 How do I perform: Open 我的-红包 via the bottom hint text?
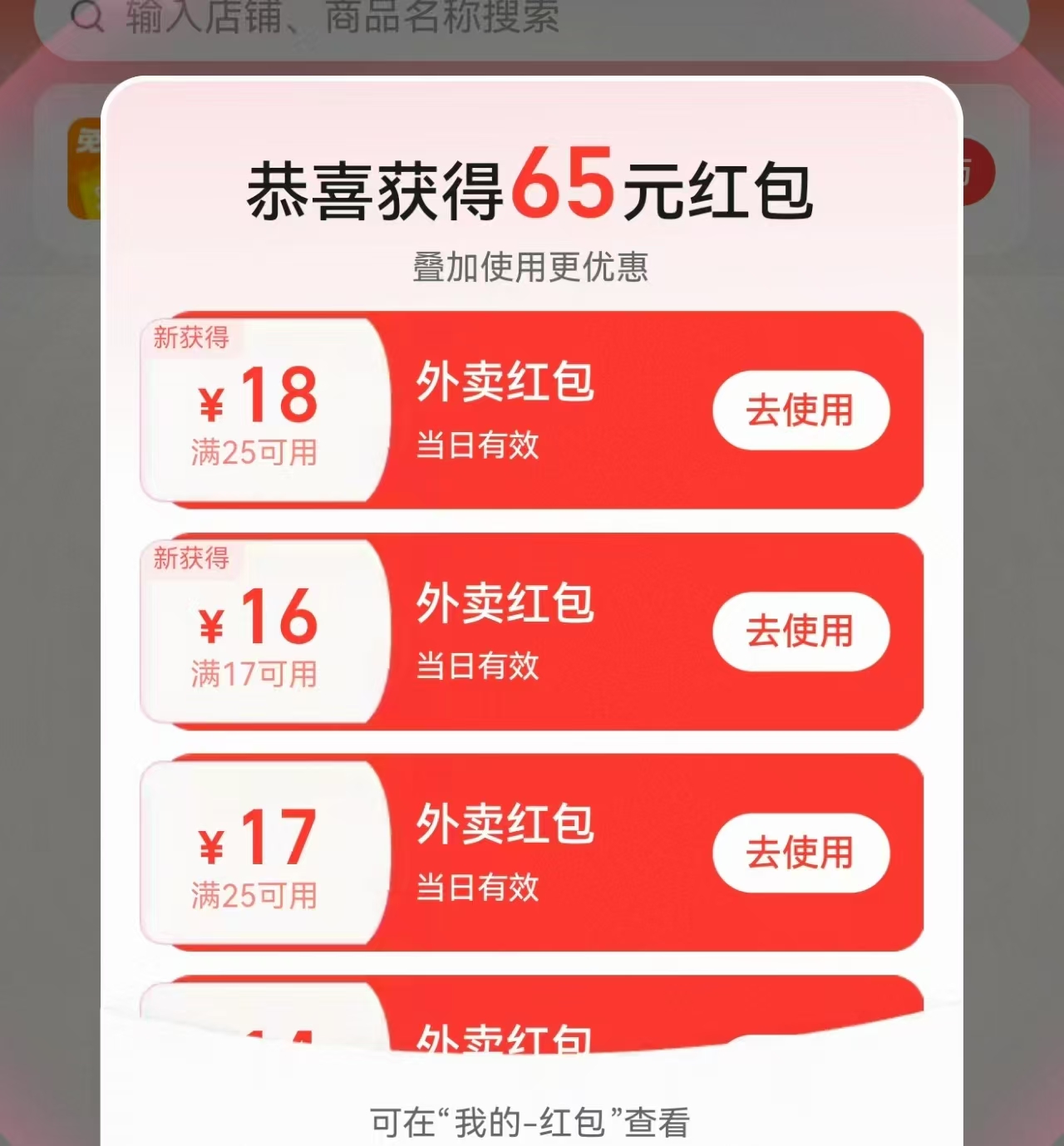(x=532, y=1124)
